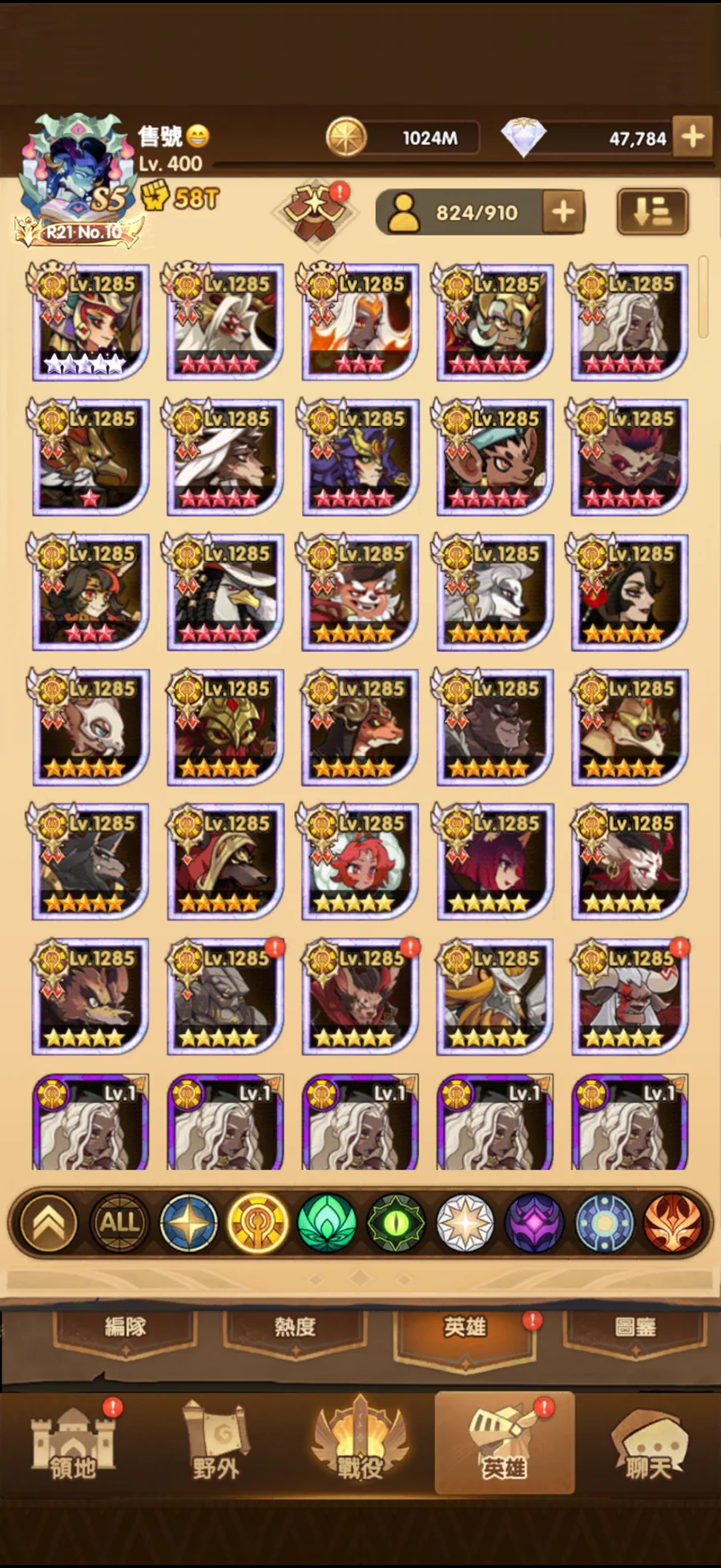Filter heroes by the purple faction icon

[534, 1223]
